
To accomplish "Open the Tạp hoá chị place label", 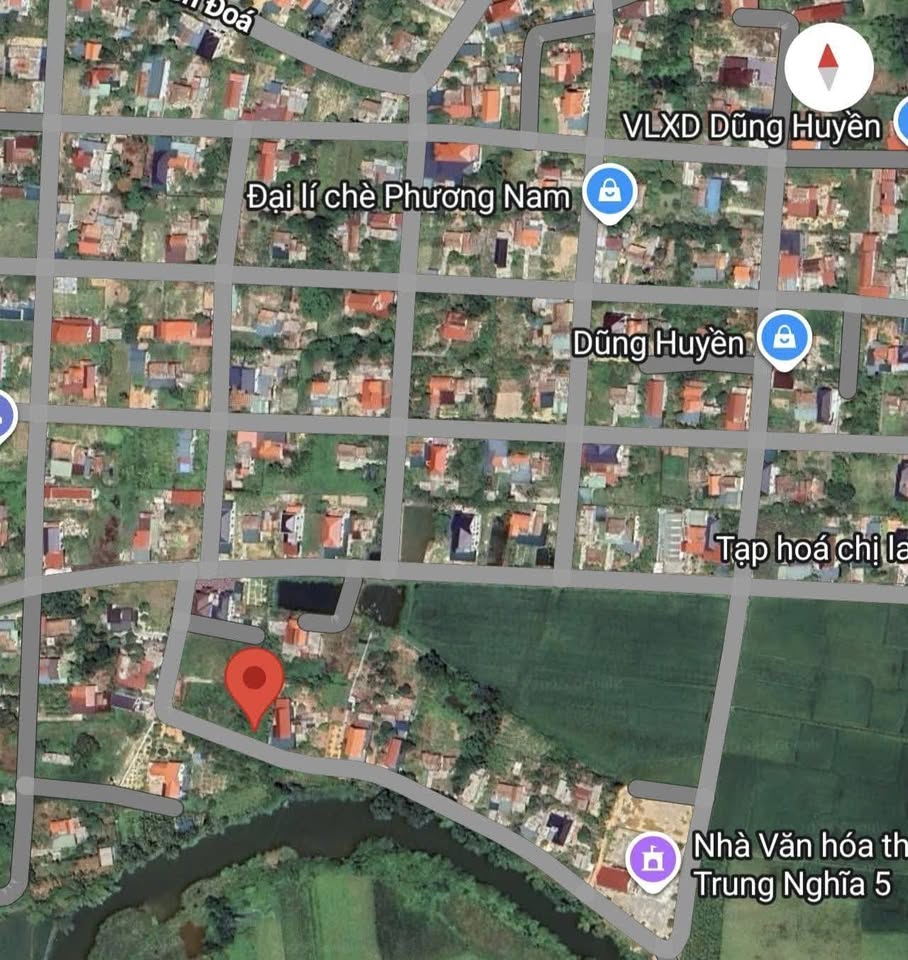I will (x=811, y=550).
